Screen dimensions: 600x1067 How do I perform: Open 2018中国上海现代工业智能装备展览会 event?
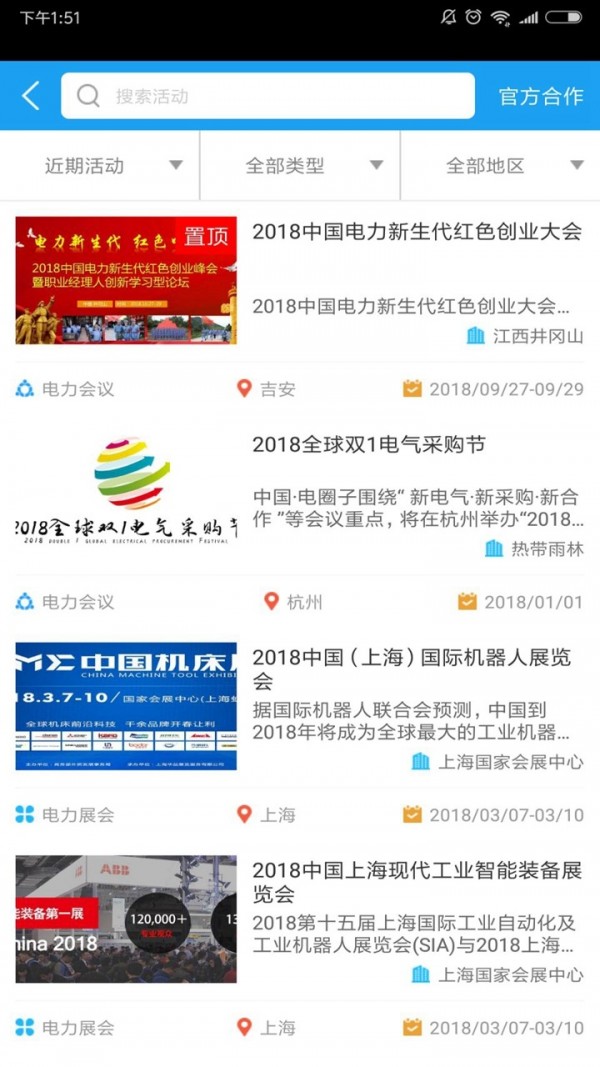[x=416, y=882]
